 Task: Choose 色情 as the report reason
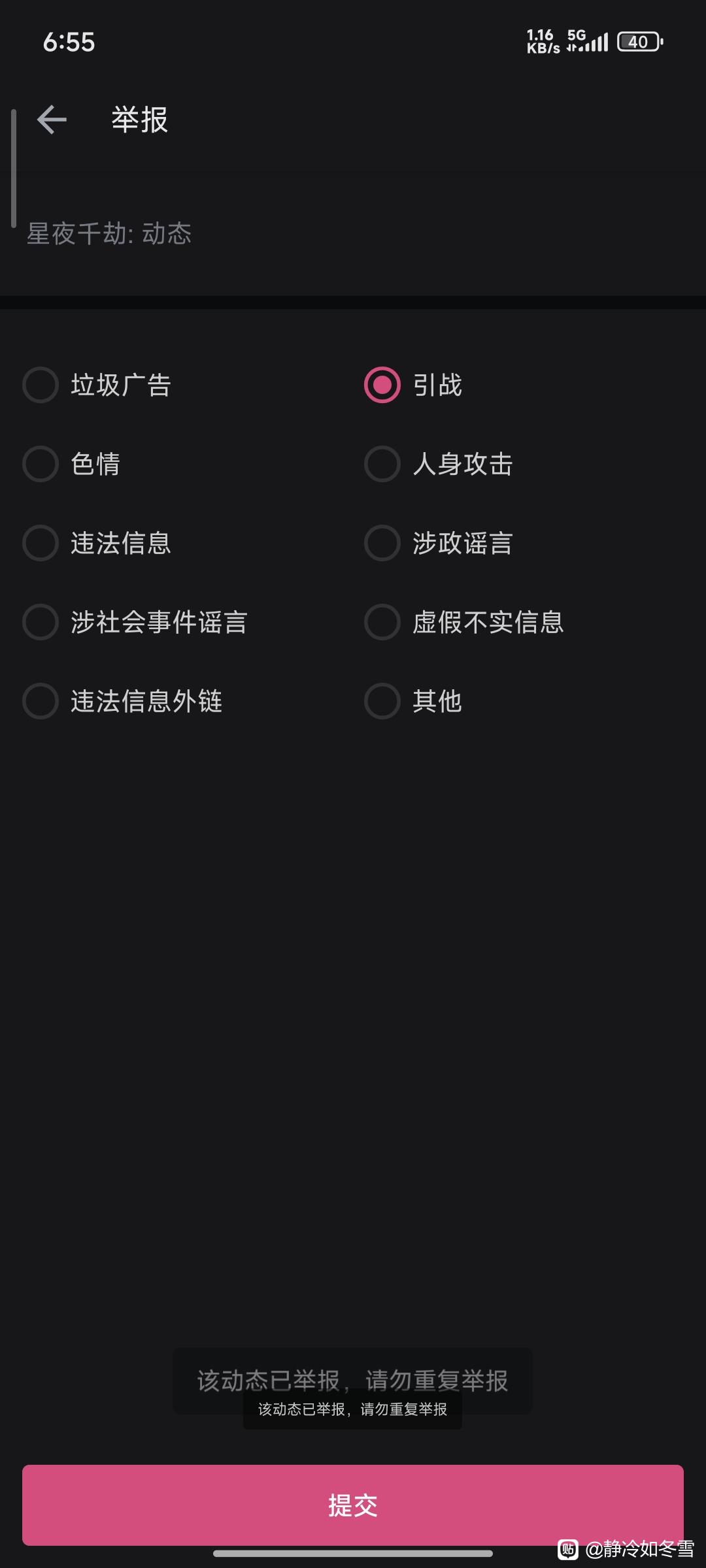(41, 464)
